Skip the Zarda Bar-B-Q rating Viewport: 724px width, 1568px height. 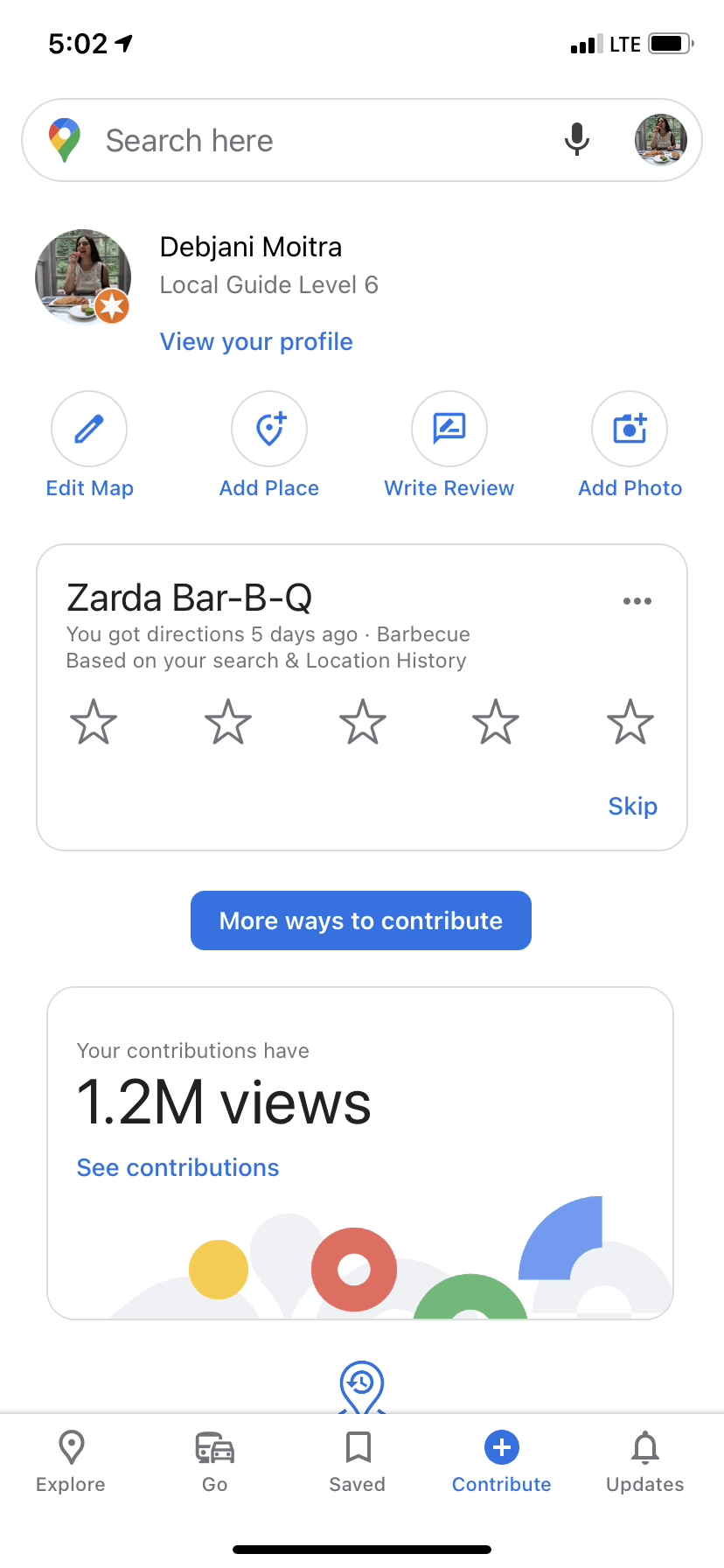click(x=633, y=806)
